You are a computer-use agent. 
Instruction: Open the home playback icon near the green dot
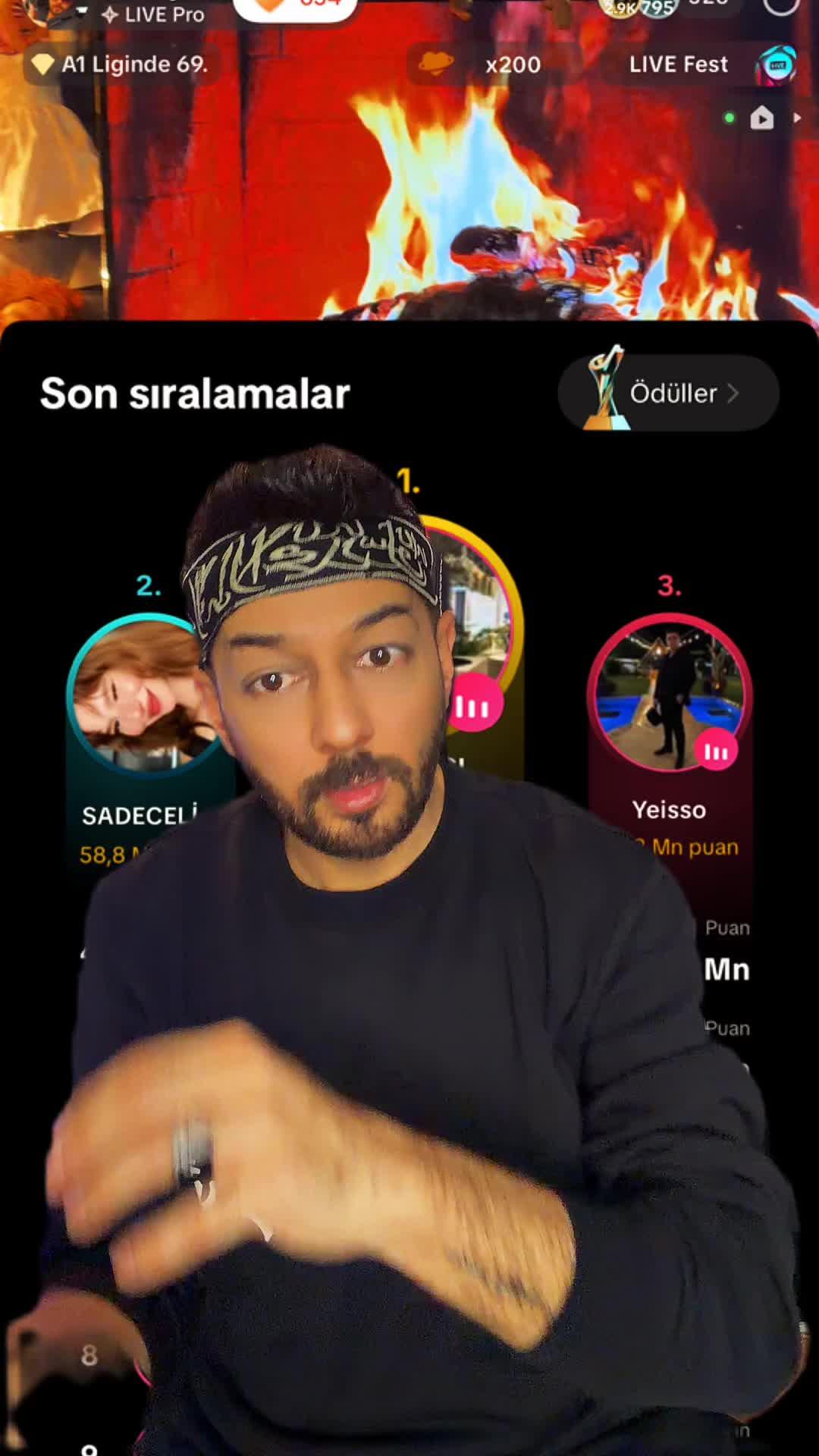coord(761,118)
